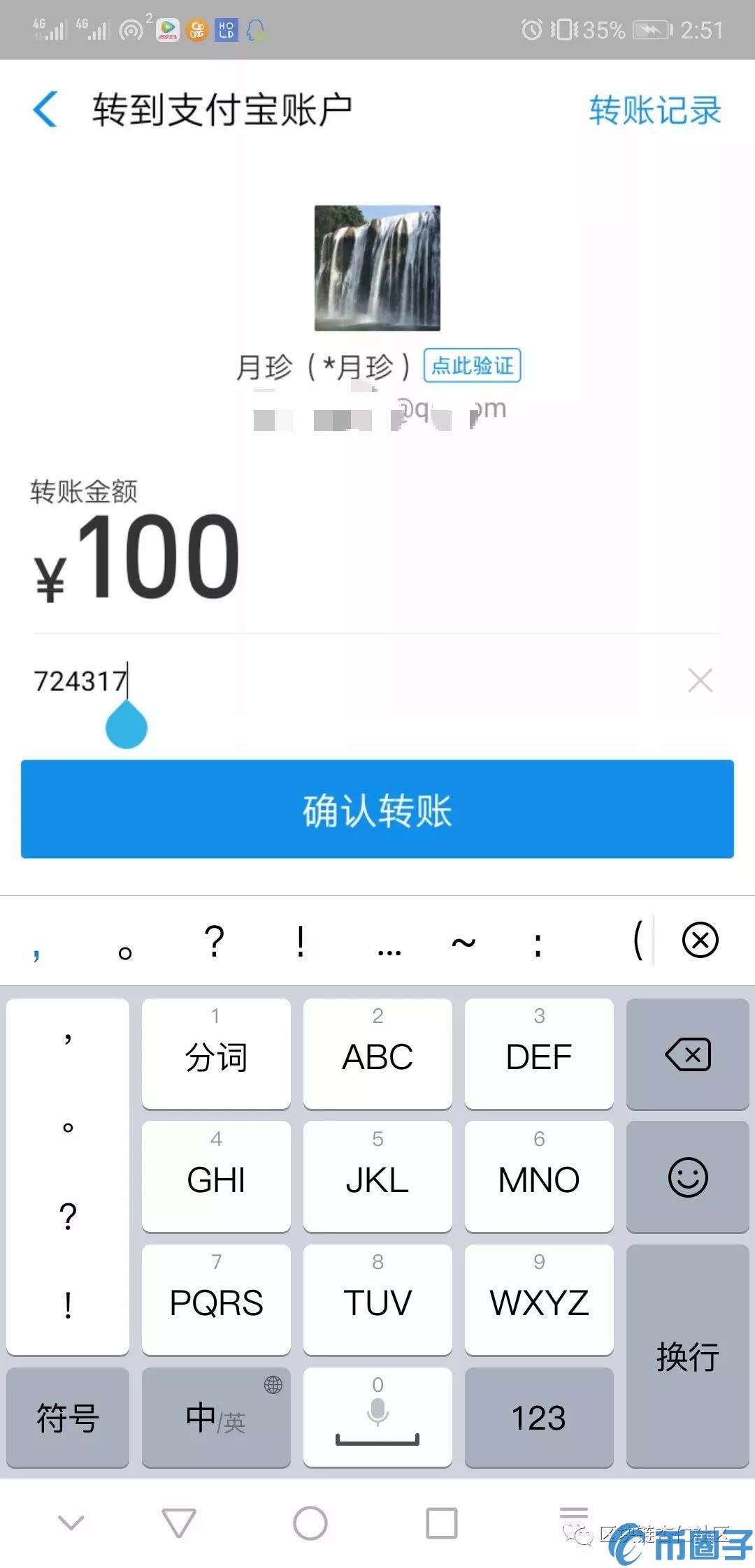755x1568 pixels.
Task: Open 转账记录 transfer records
Action: (654, 110)
